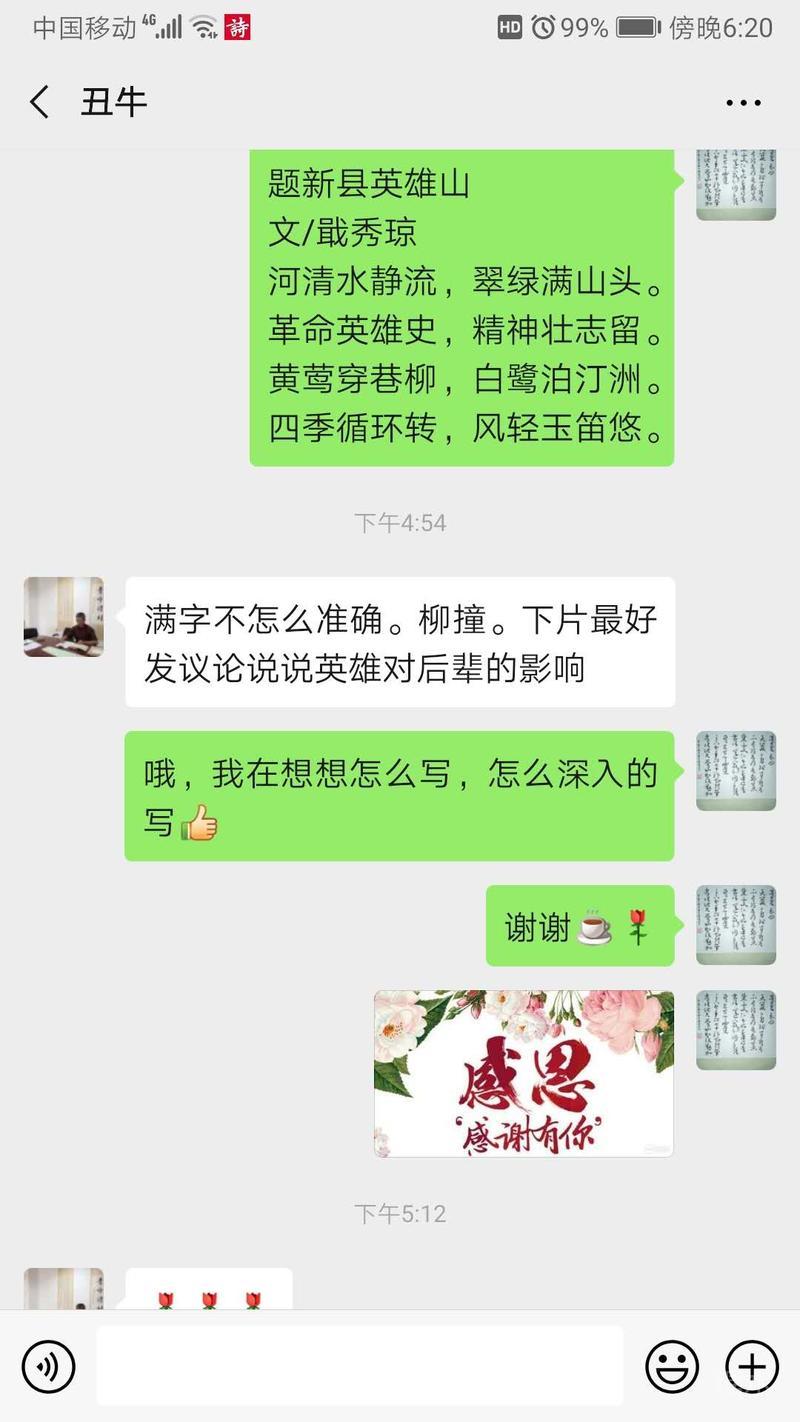Go back from the 丑牛 chat
This screenshot has height=1422, width=800.
40,102
